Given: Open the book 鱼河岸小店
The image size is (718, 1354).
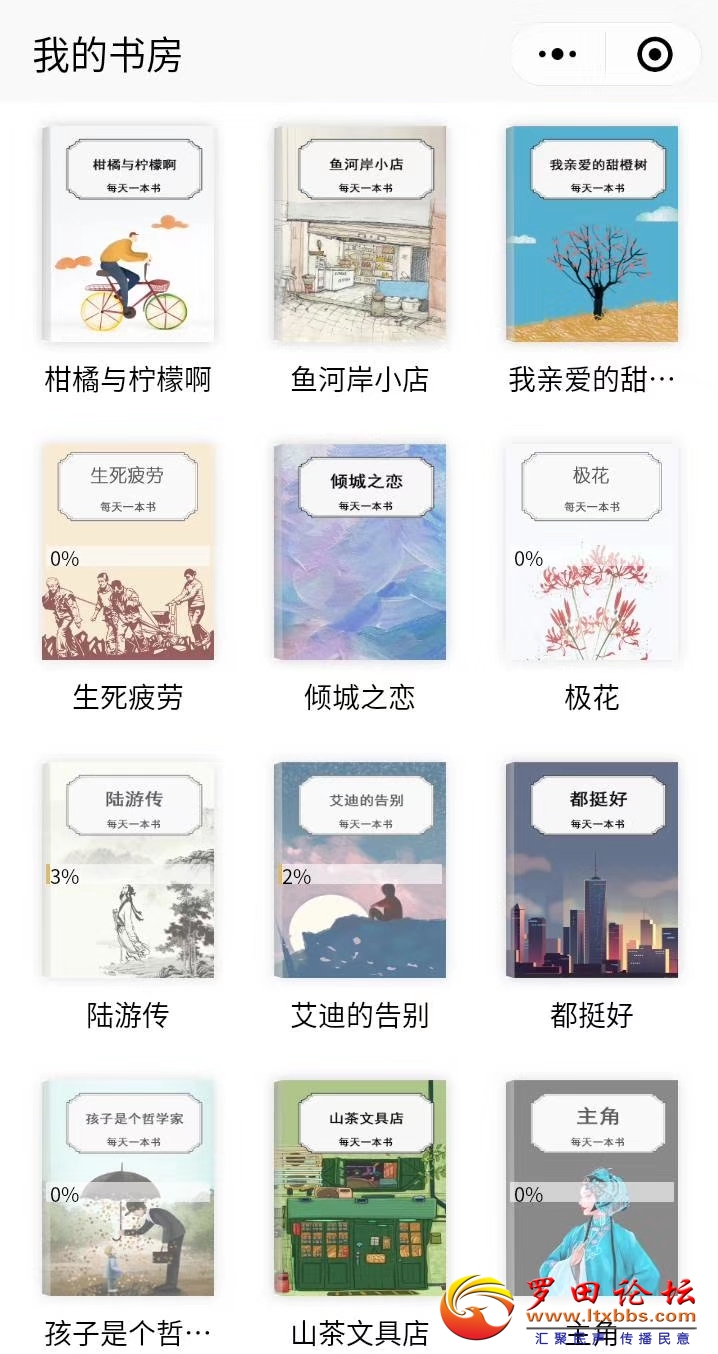Looking at the screenshot, I should tap(360, 234).
